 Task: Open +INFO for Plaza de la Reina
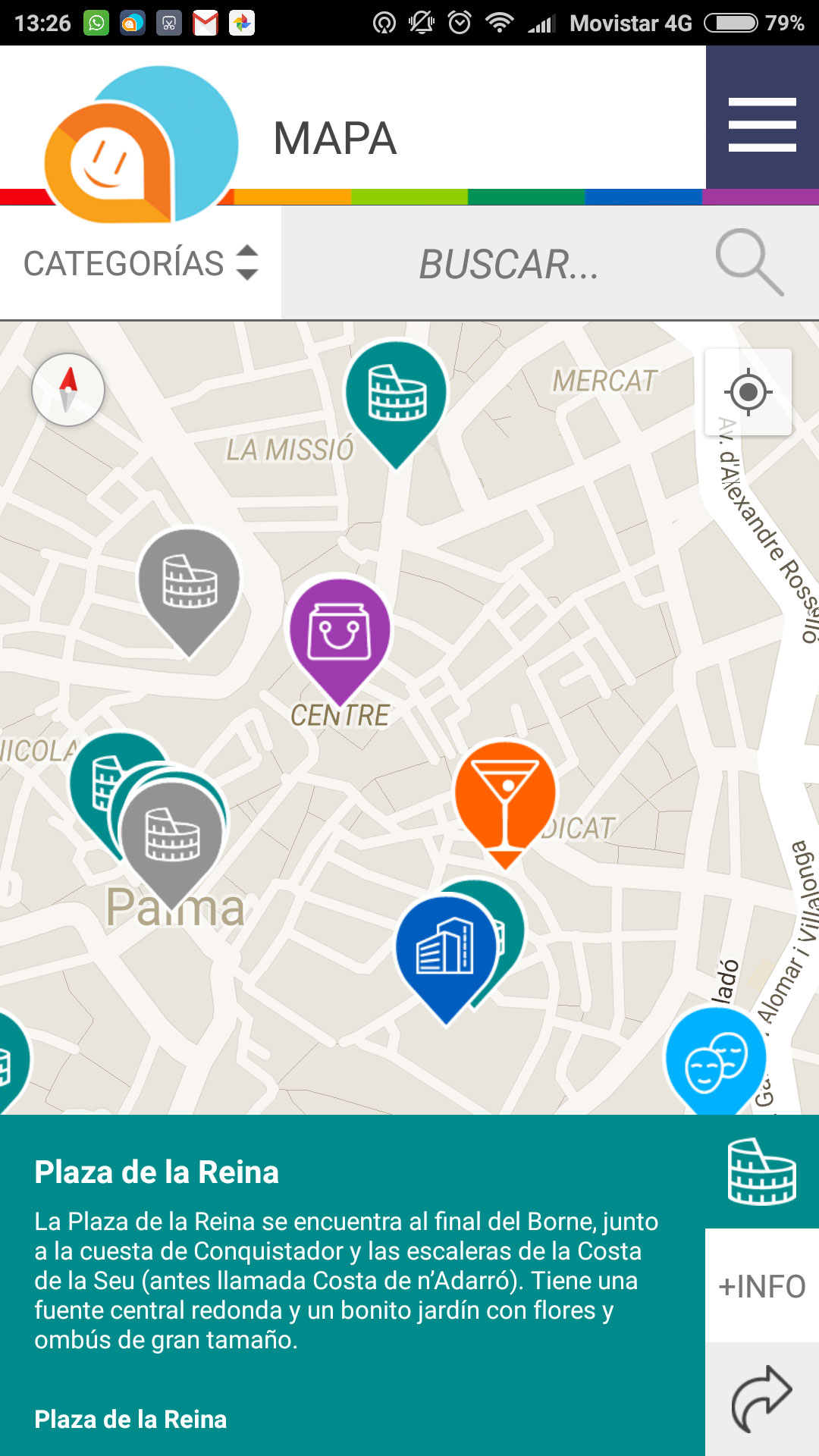(x=762, y=1286)
